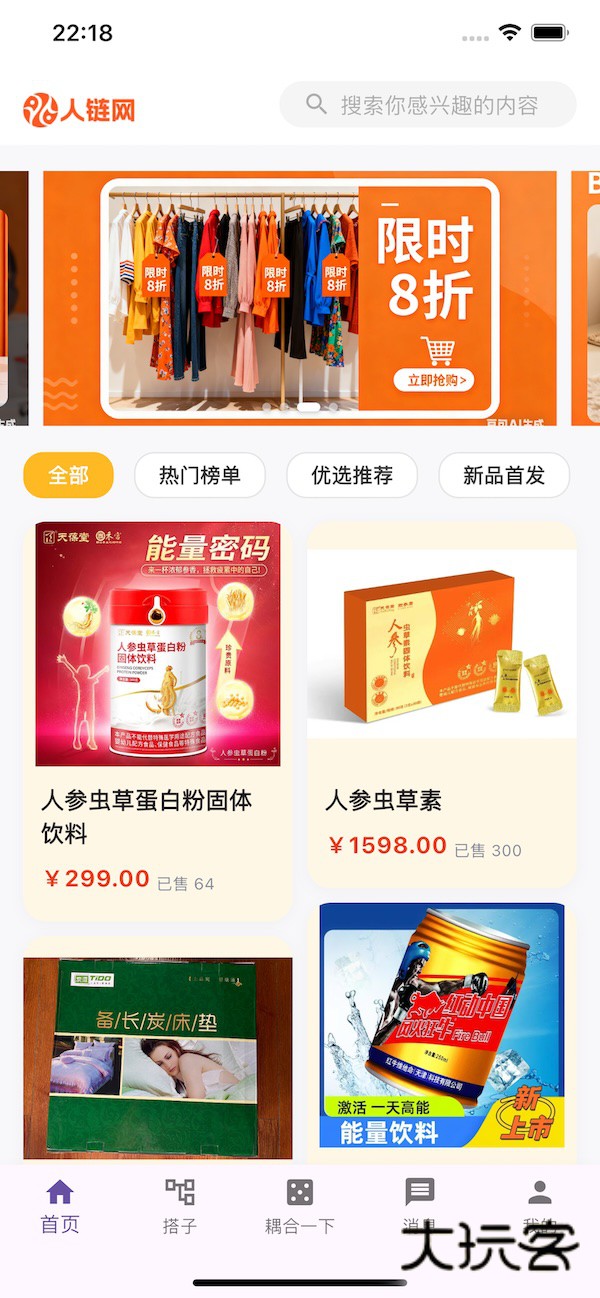The image size is (600, 1298).
Task: View the 能量饮料 energy drink card
Action: 441,1030
